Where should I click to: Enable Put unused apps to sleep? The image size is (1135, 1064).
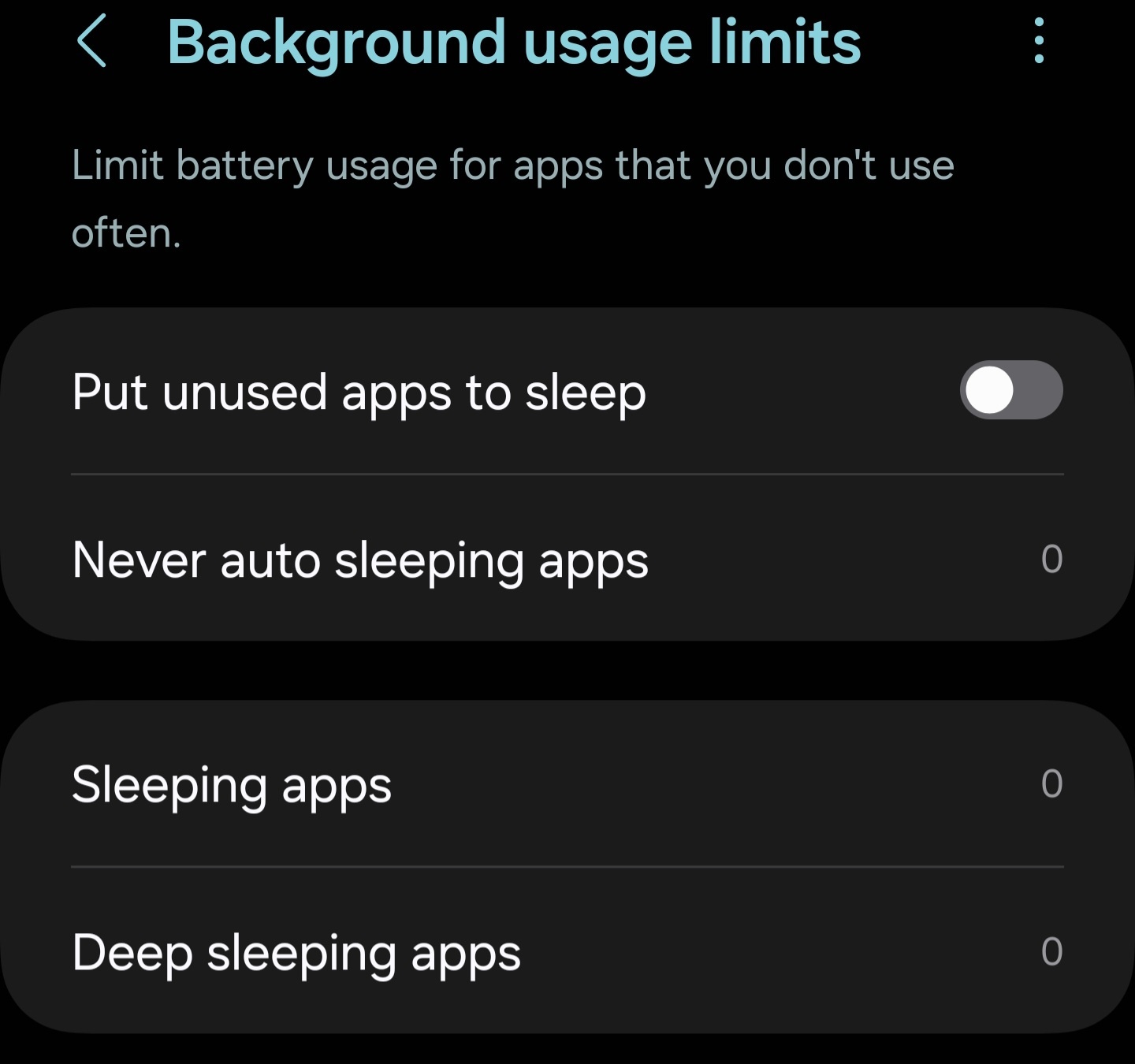click(x=1010, y=390)
